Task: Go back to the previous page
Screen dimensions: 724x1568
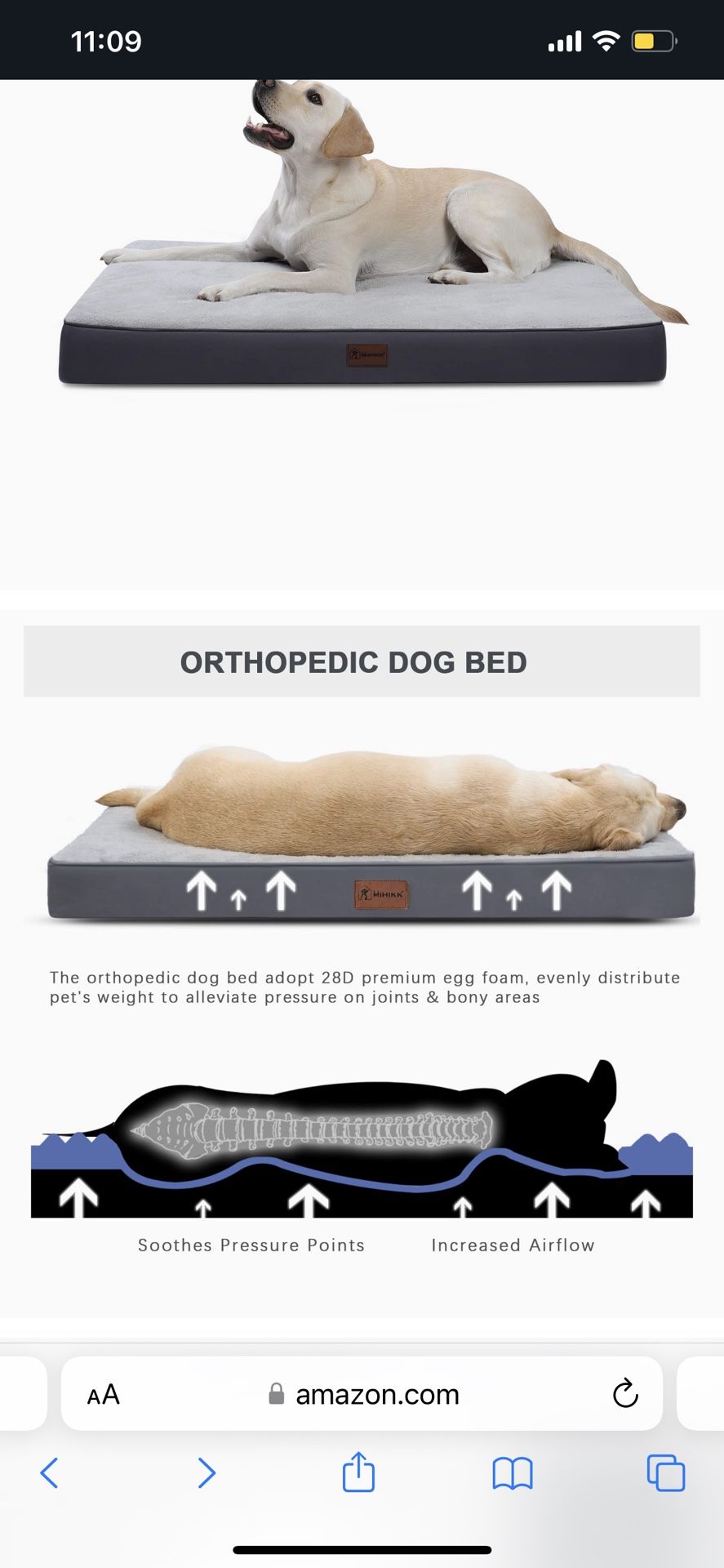Action: [49, 1472]
